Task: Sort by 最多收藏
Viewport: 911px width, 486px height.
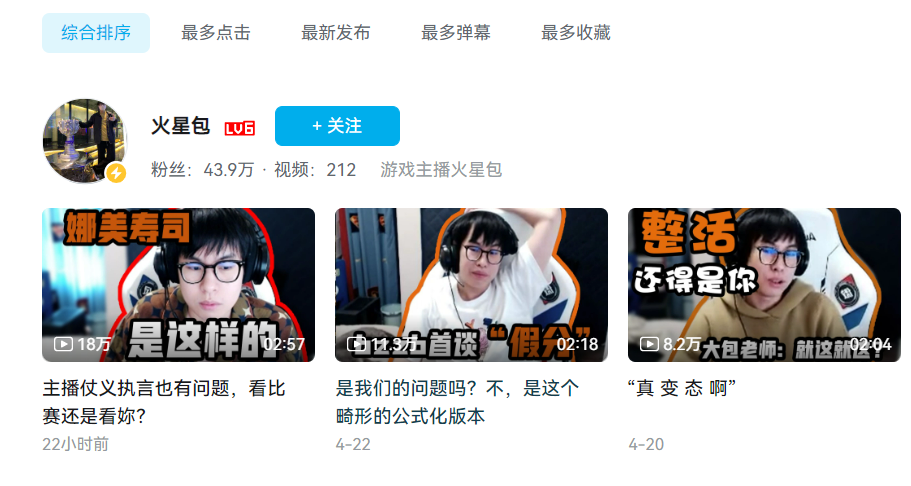Action: coord(576,33)
